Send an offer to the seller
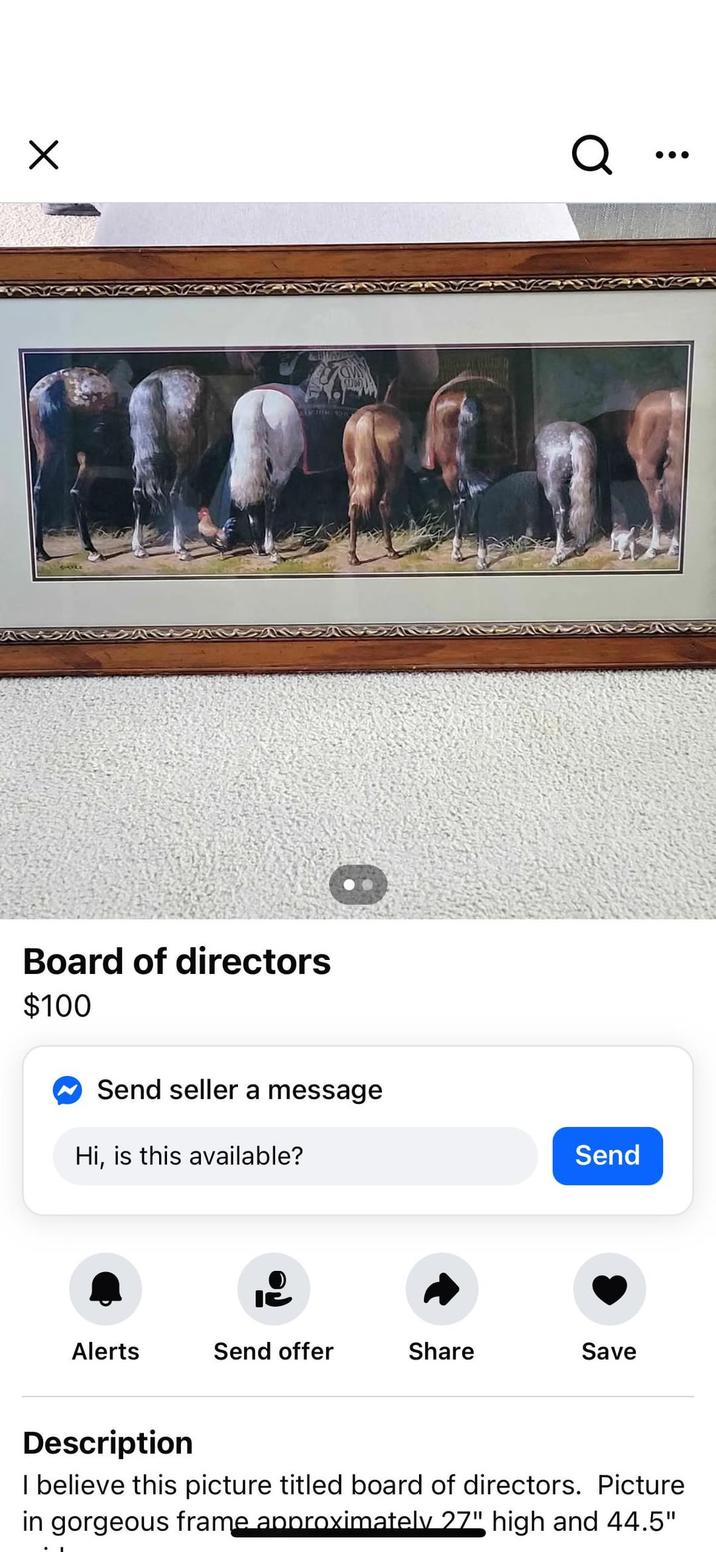The width and height of the screenshot is (716, 1552). coord(273,1289)
